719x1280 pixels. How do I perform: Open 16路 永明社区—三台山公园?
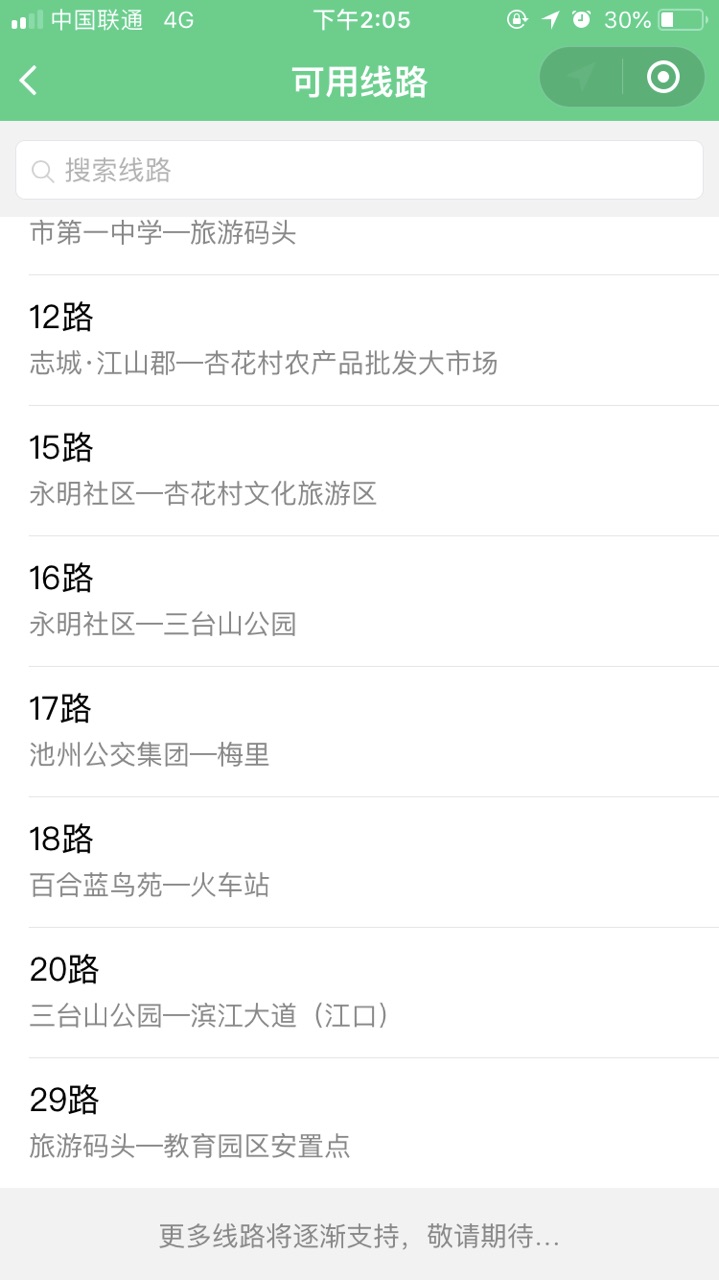[x=359, y=601]
